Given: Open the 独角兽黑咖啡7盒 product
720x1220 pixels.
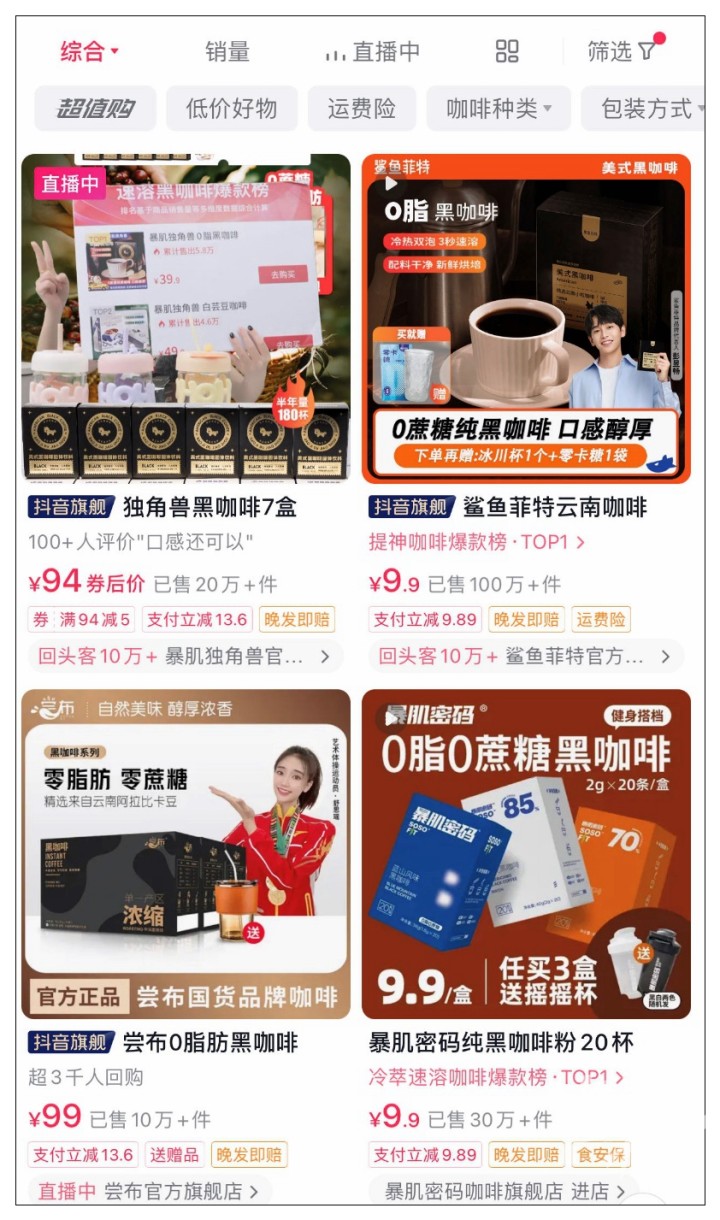Looking at the screenshot, I should tap(186, 320).
